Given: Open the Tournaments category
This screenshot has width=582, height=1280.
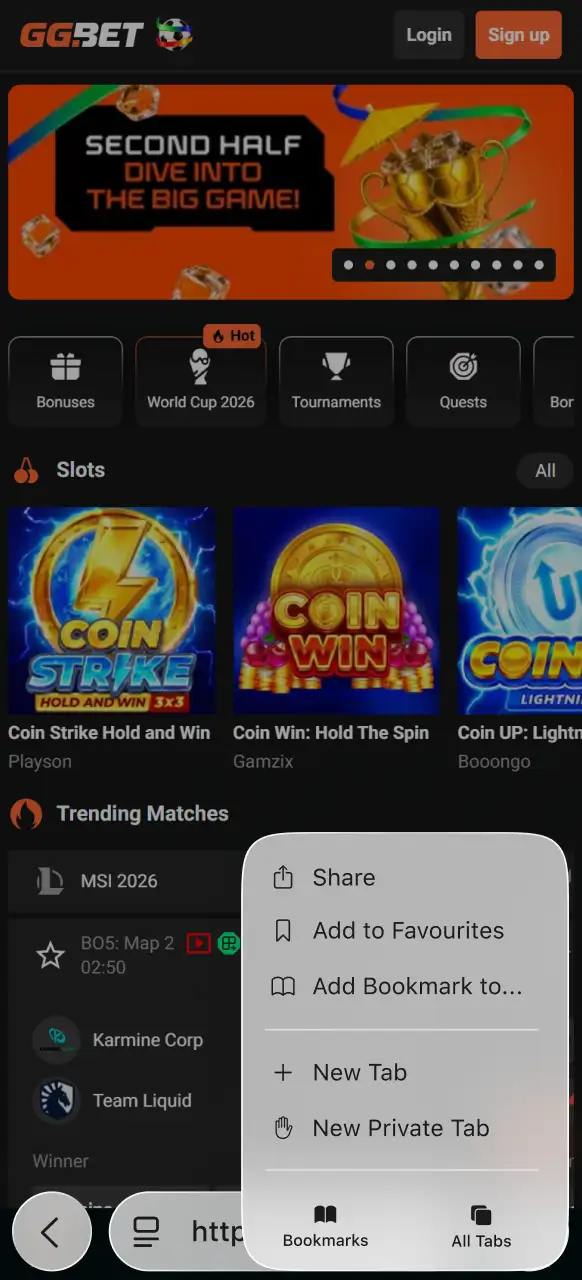Looking at the screenshot, I should coord(336,381).
